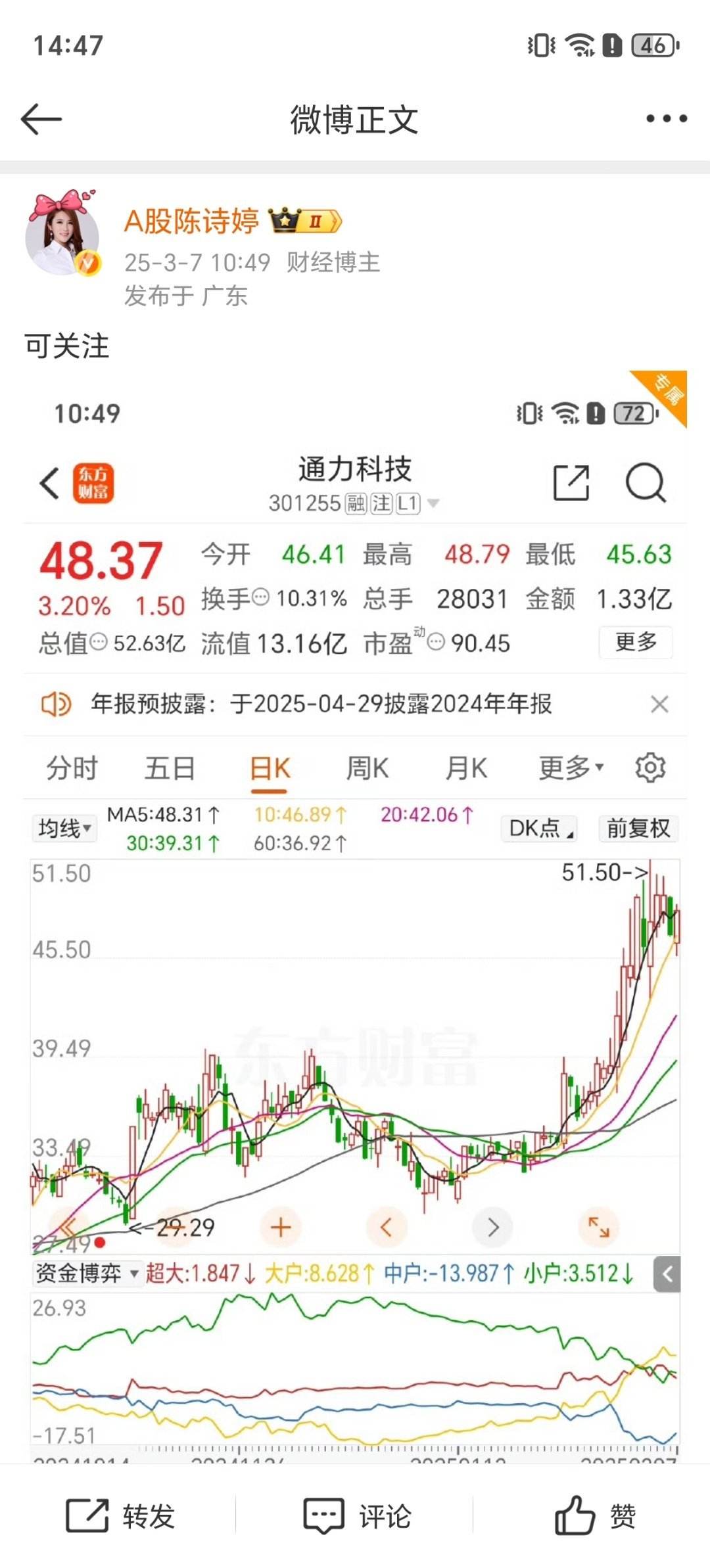This screenshot has height=1568, width=710.
Task: Tap the username A股陈诗婷
Action: pyautogui.click(x=191, y=221)
